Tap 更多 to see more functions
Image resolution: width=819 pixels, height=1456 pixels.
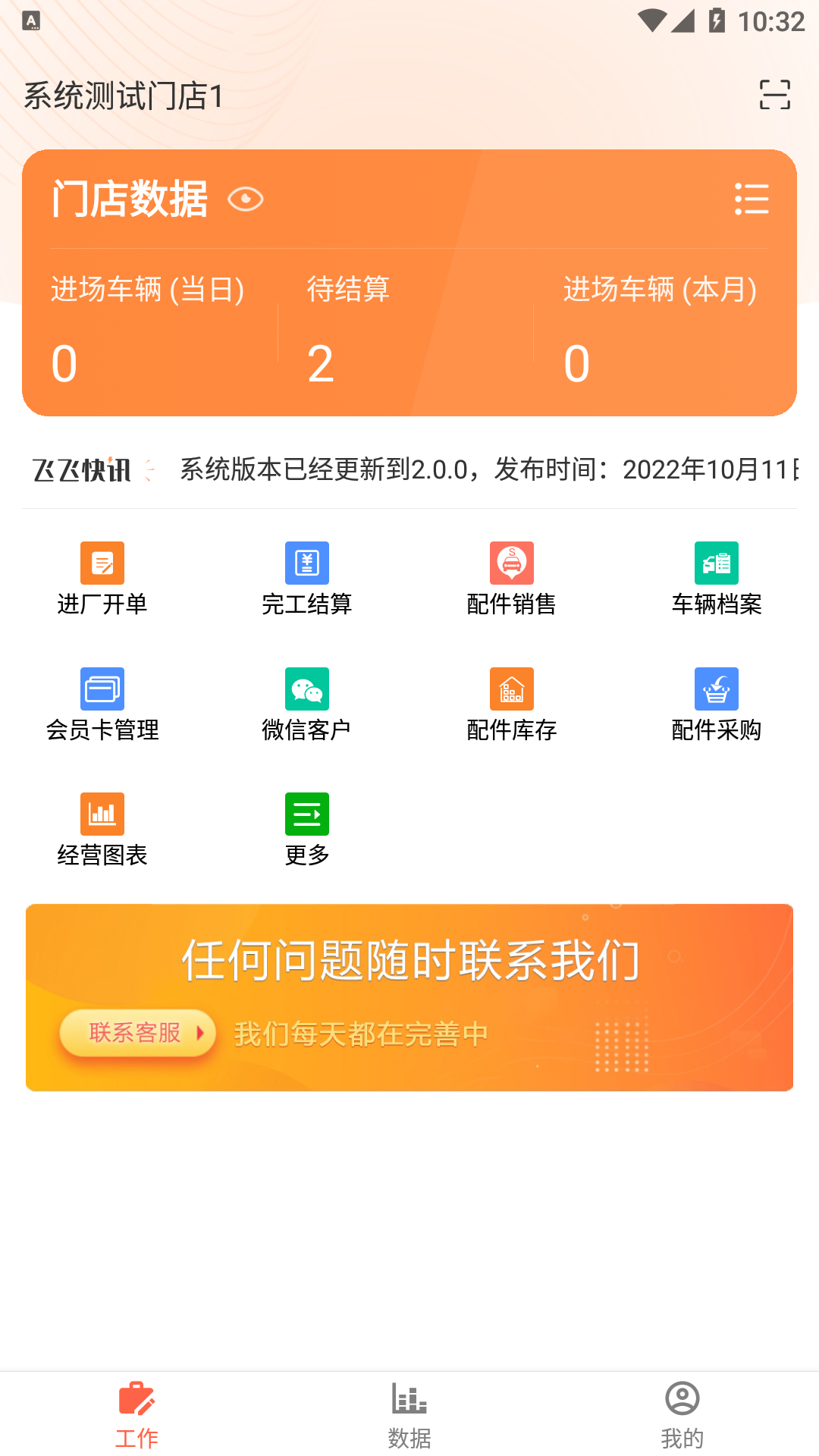(307, 830)
